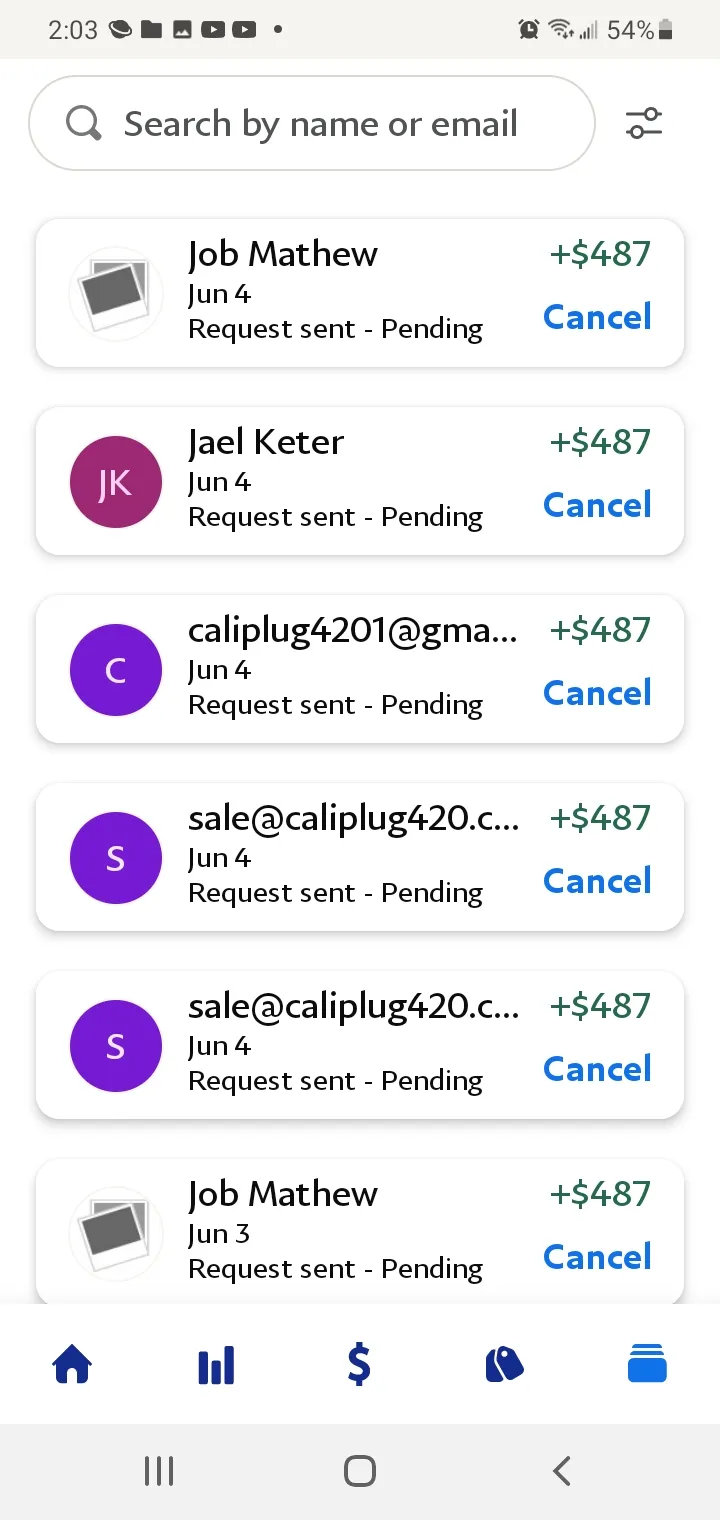Viewport: 720px width, 1520px height.
Task: Go to the home tab
Action: 72,1364
